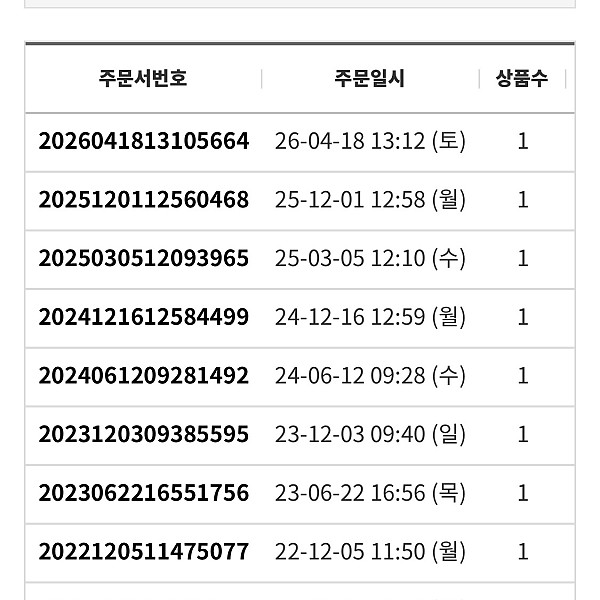View details of order 2023120309385595
This screenshot has width=600, height=600.
click(x=144, y=435)
